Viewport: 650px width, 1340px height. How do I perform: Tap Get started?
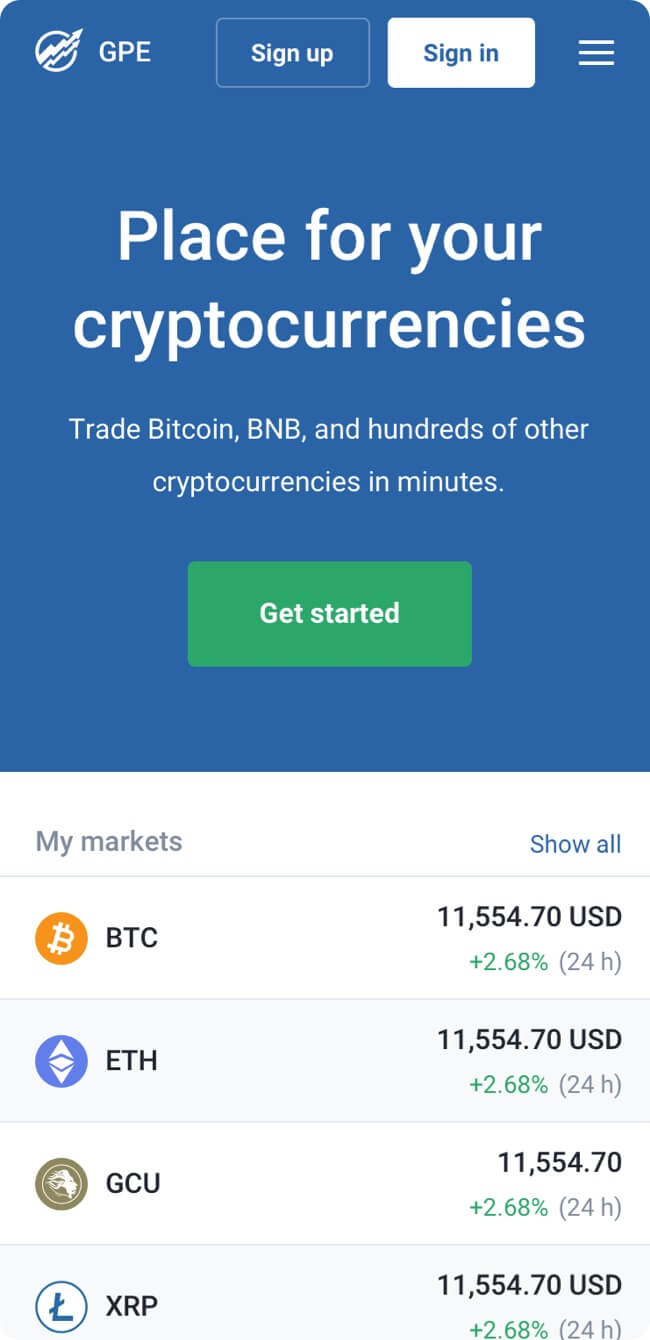pyautogui.click(x=330, y=613)
